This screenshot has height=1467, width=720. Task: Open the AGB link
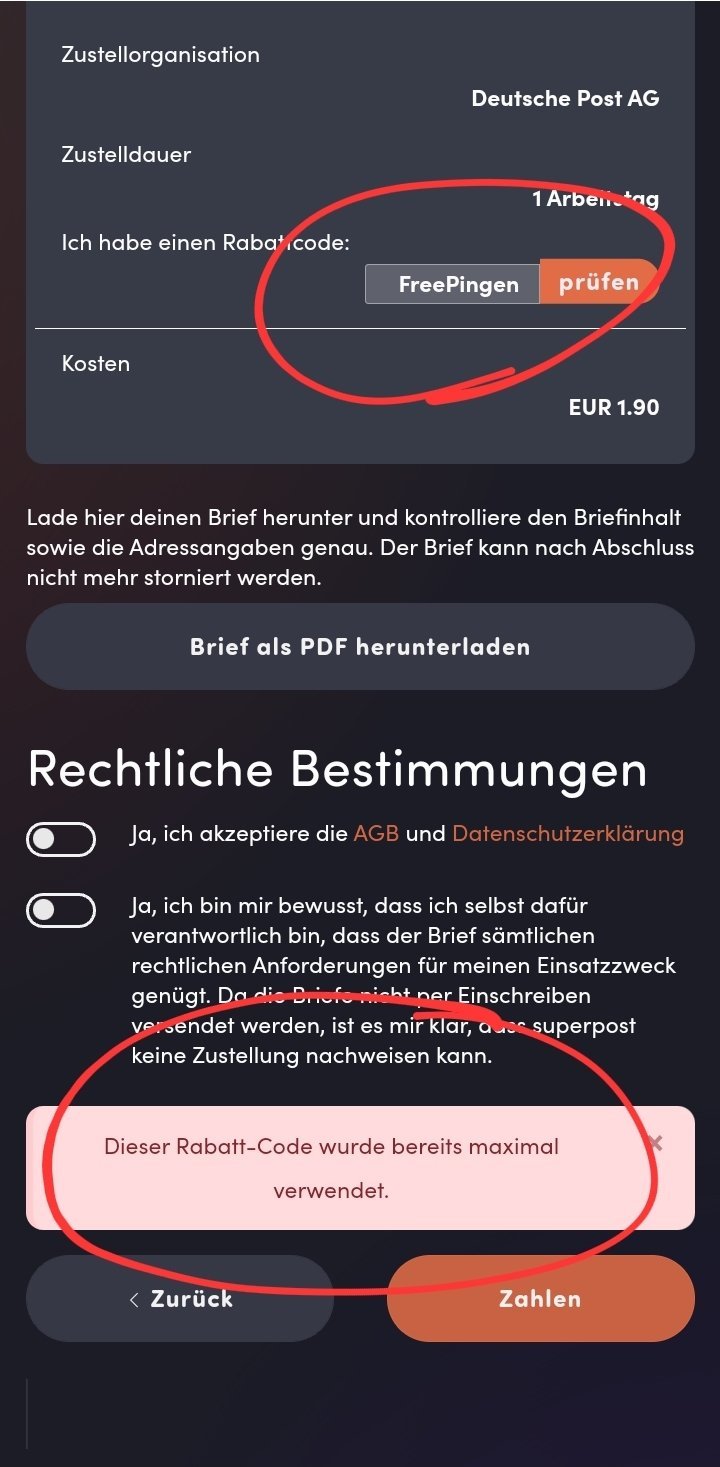(376, 833)
